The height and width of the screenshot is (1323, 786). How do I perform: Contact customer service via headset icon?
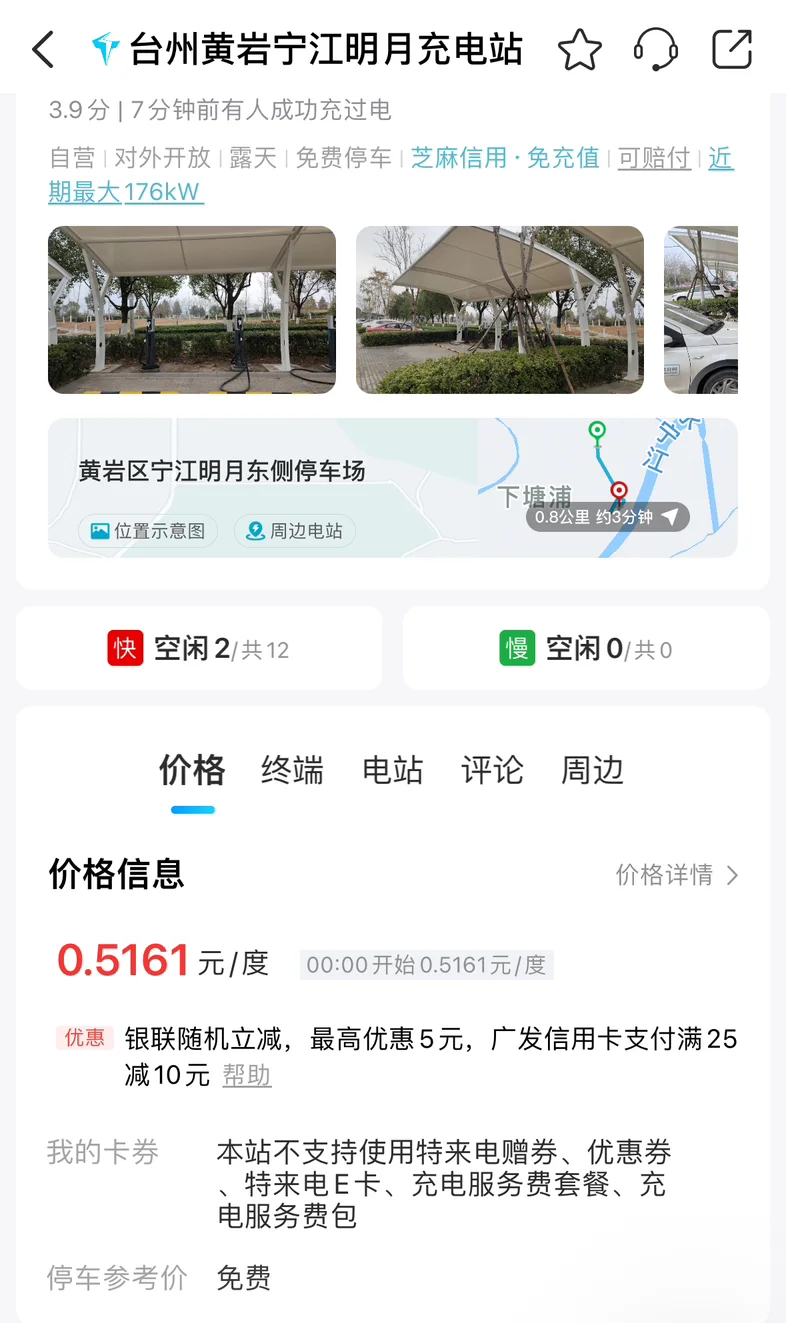click(x=656, y=49)
